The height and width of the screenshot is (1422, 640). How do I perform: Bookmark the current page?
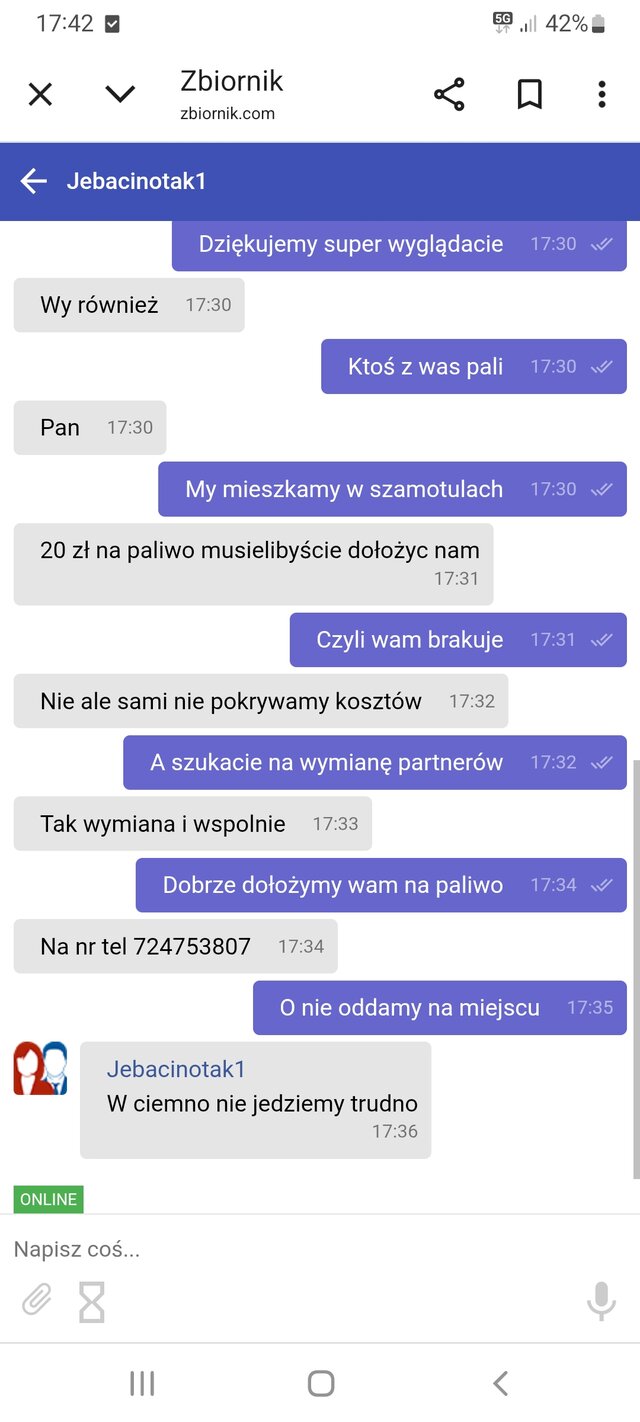point(529,95)
